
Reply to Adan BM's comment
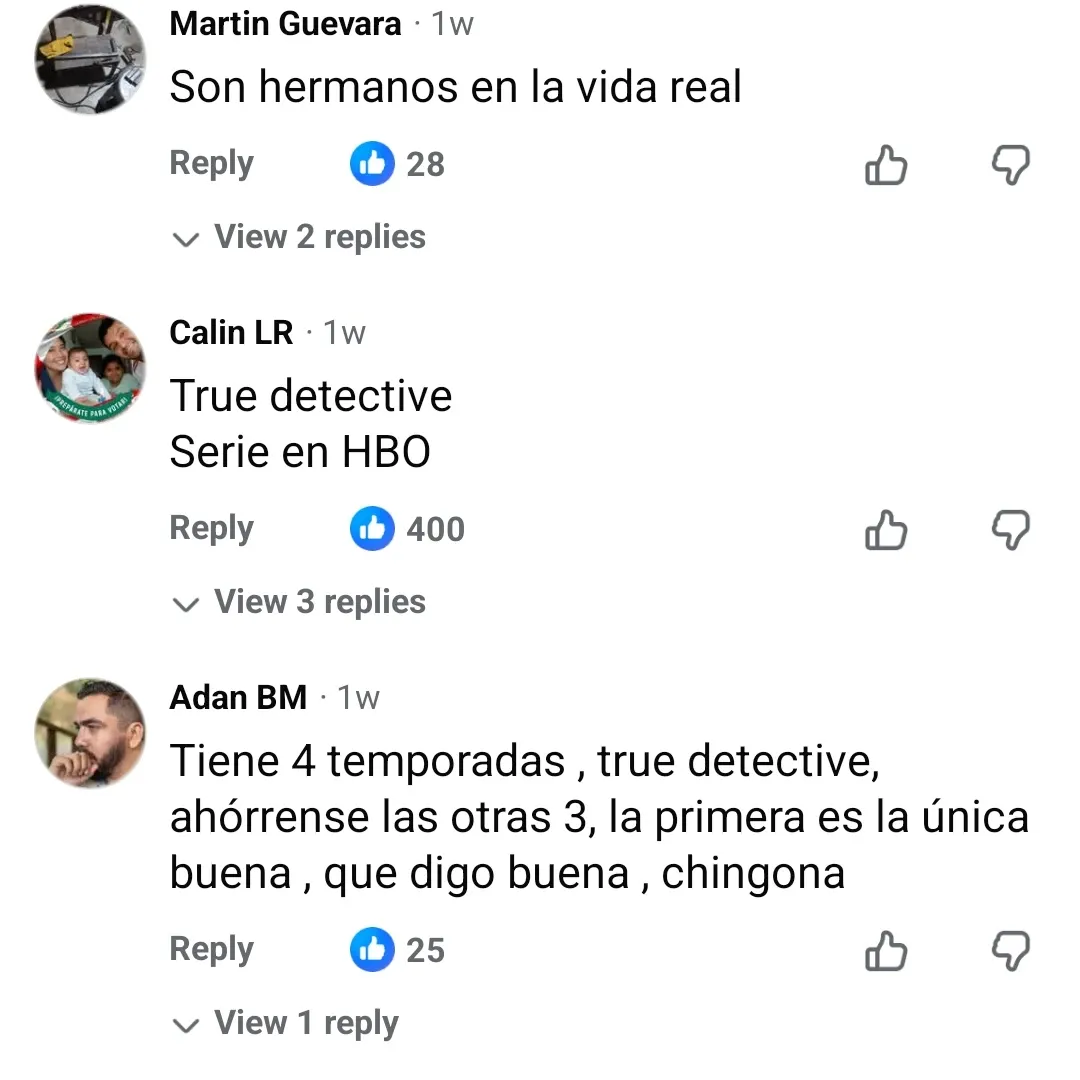coord(211,949)
